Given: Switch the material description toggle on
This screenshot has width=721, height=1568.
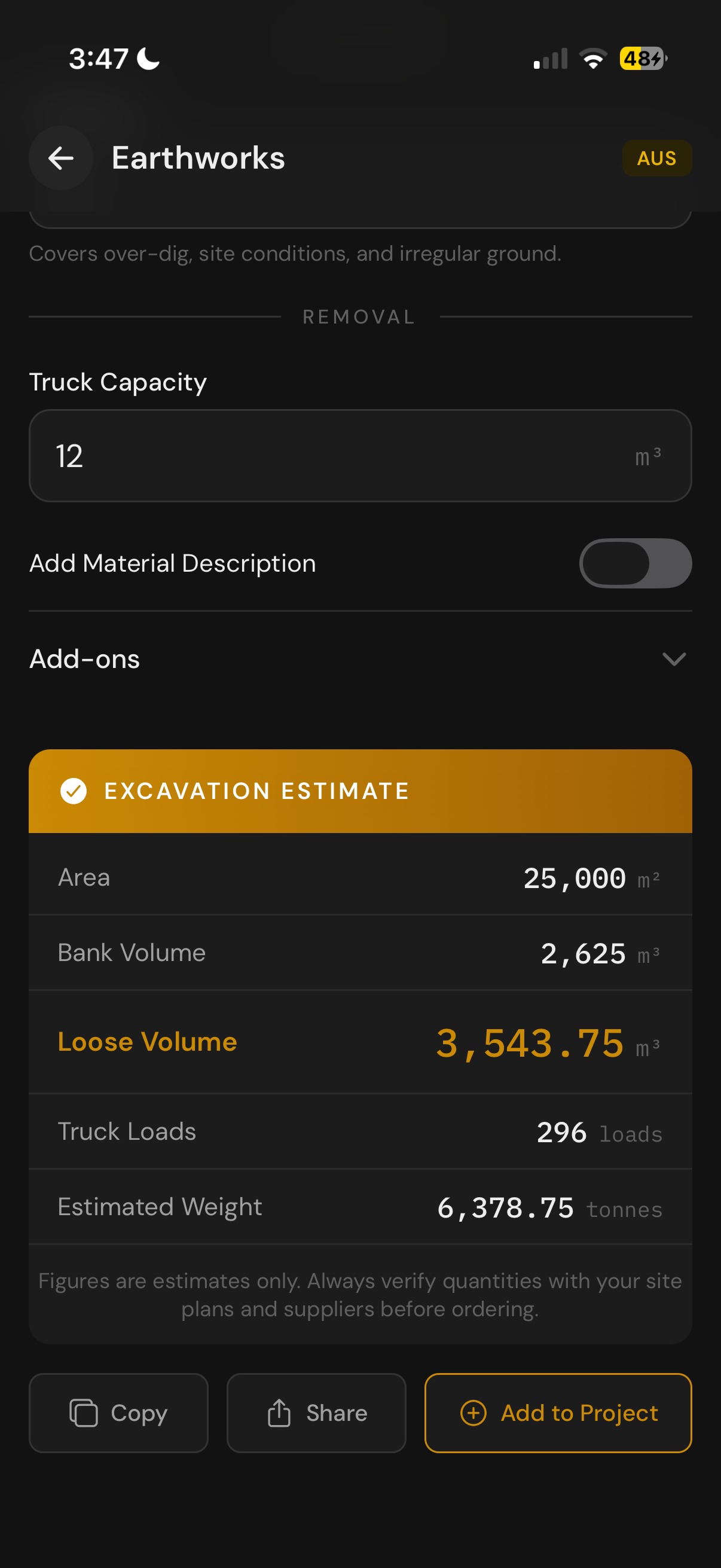Looking at the screenshot, I should (x=636, y=563).
